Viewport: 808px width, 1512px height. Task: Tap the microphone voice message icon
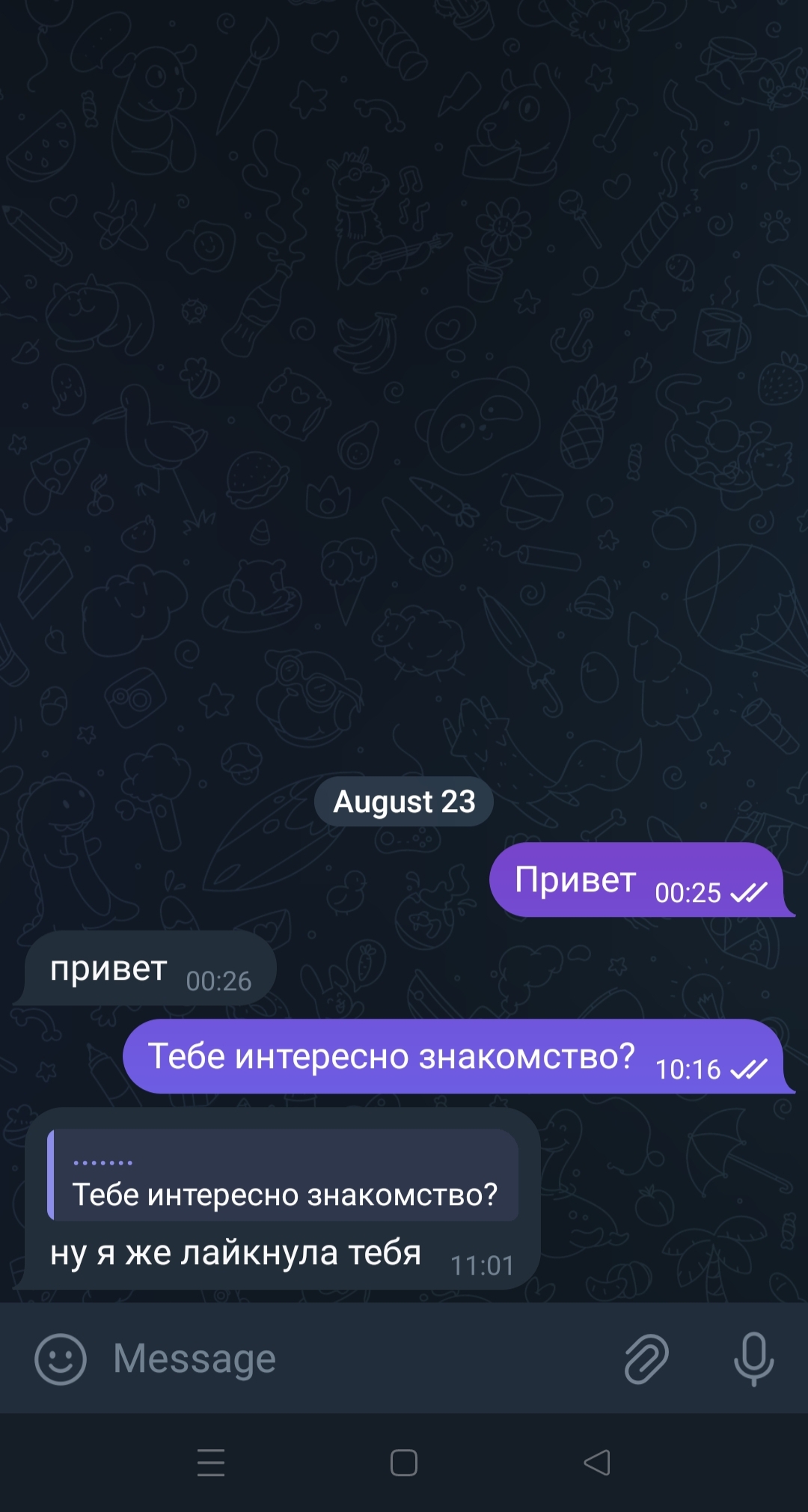pyautogui.click(x=753, y=1359)
